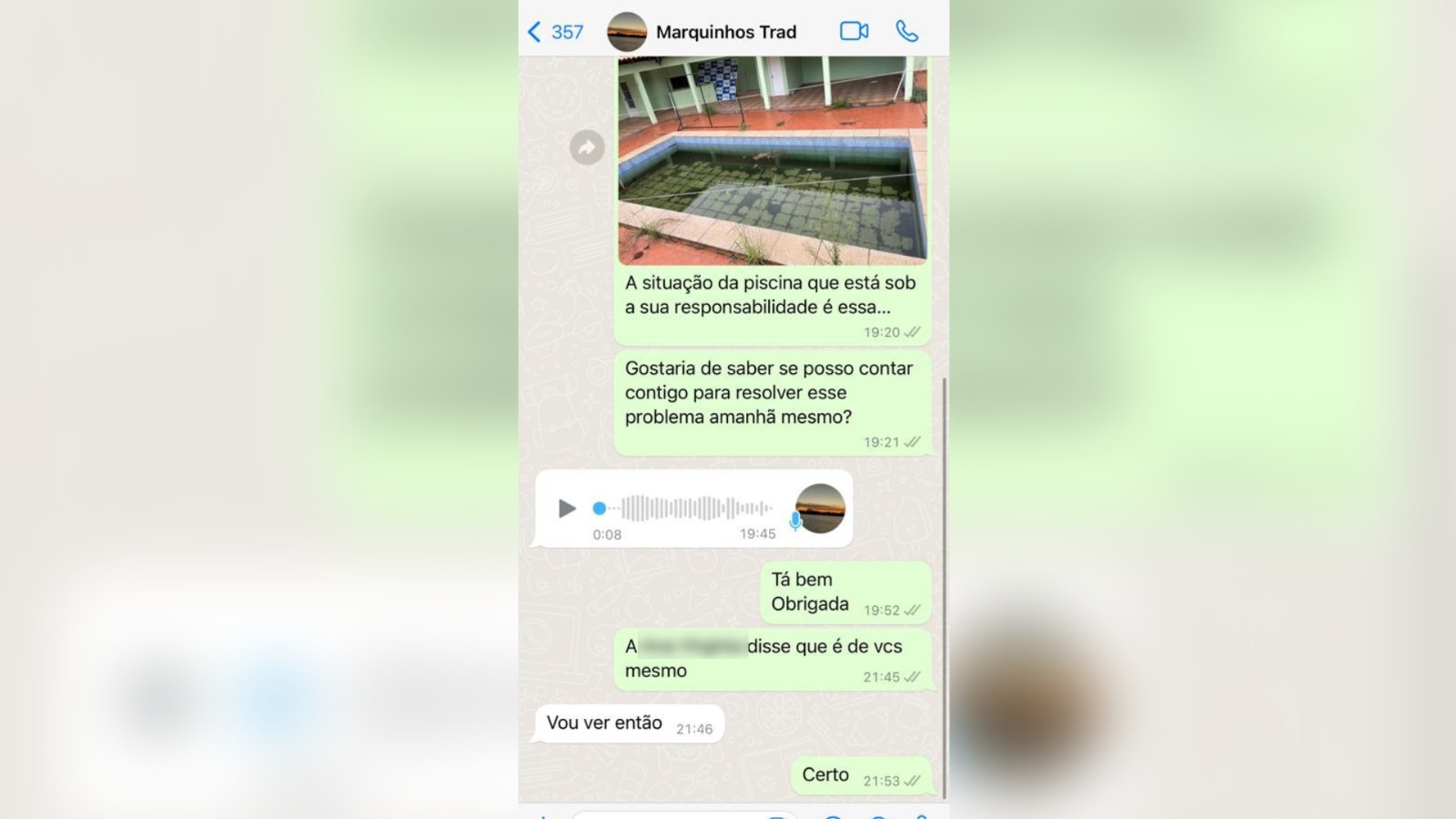Open the pool photo in full view
Screen dimensions: 1456x819
pyautogui.click(x=772, y=159)
